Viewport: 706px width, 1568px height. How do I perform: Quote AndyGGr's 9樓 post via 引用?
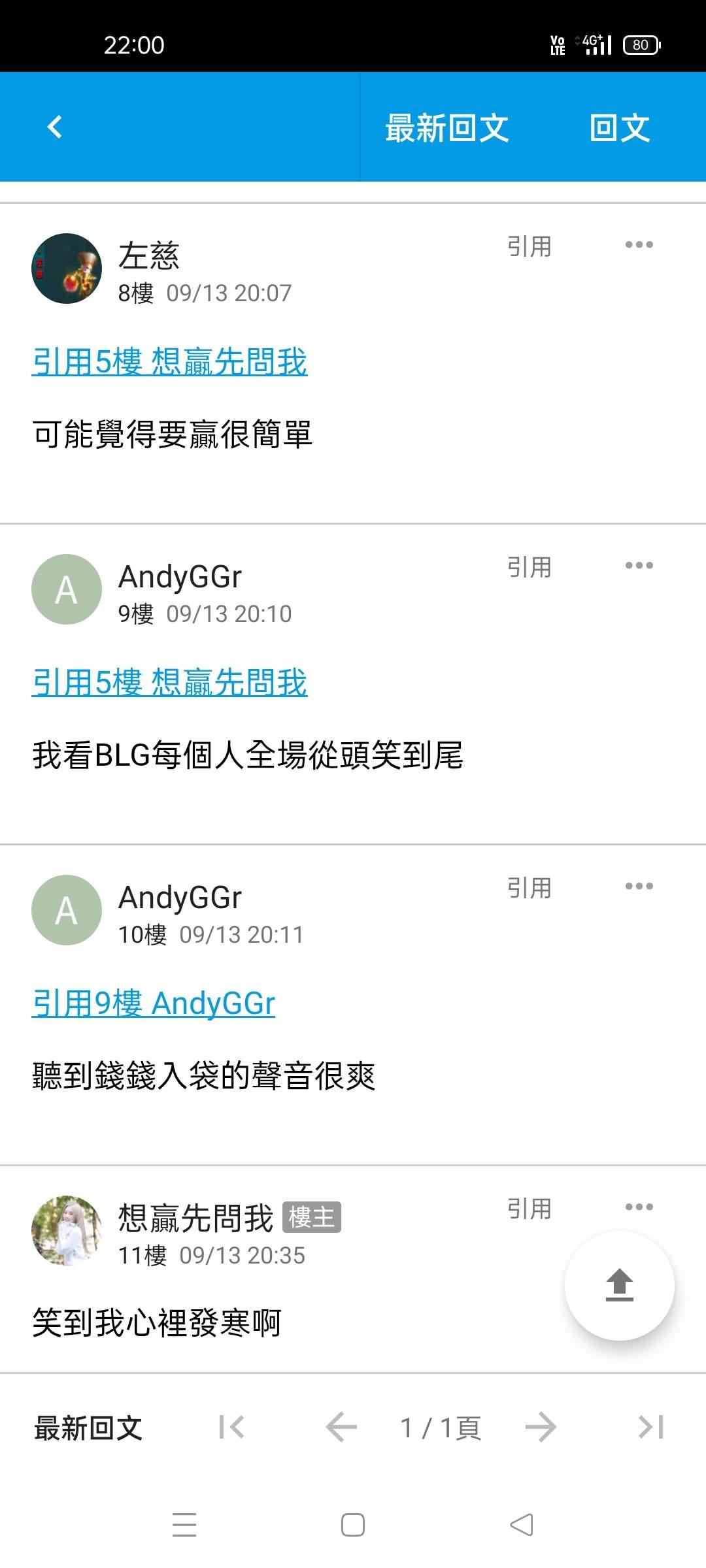pyautogui.click(x=529, y=567)
